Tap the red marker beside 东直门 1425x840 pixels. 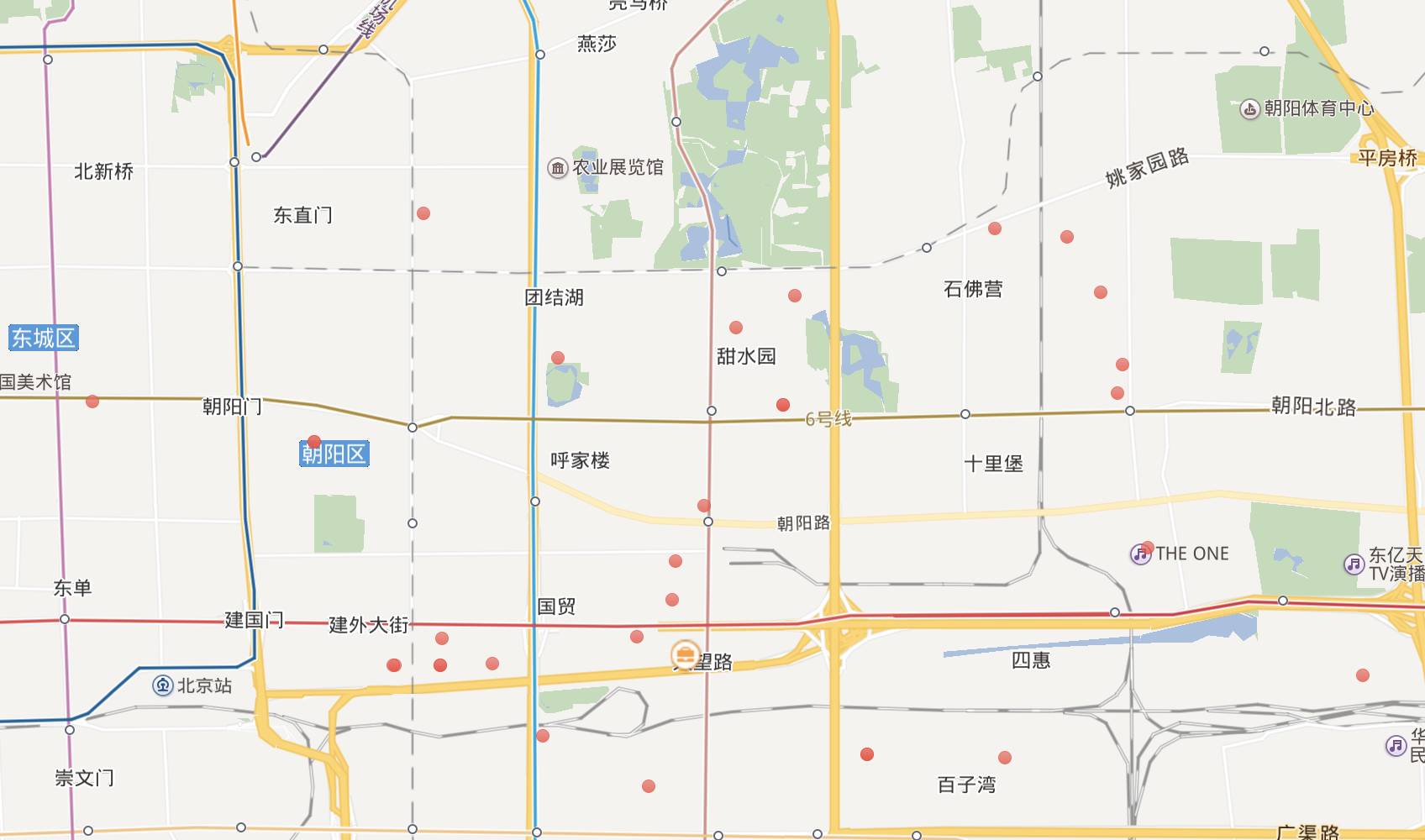point(423,213)
